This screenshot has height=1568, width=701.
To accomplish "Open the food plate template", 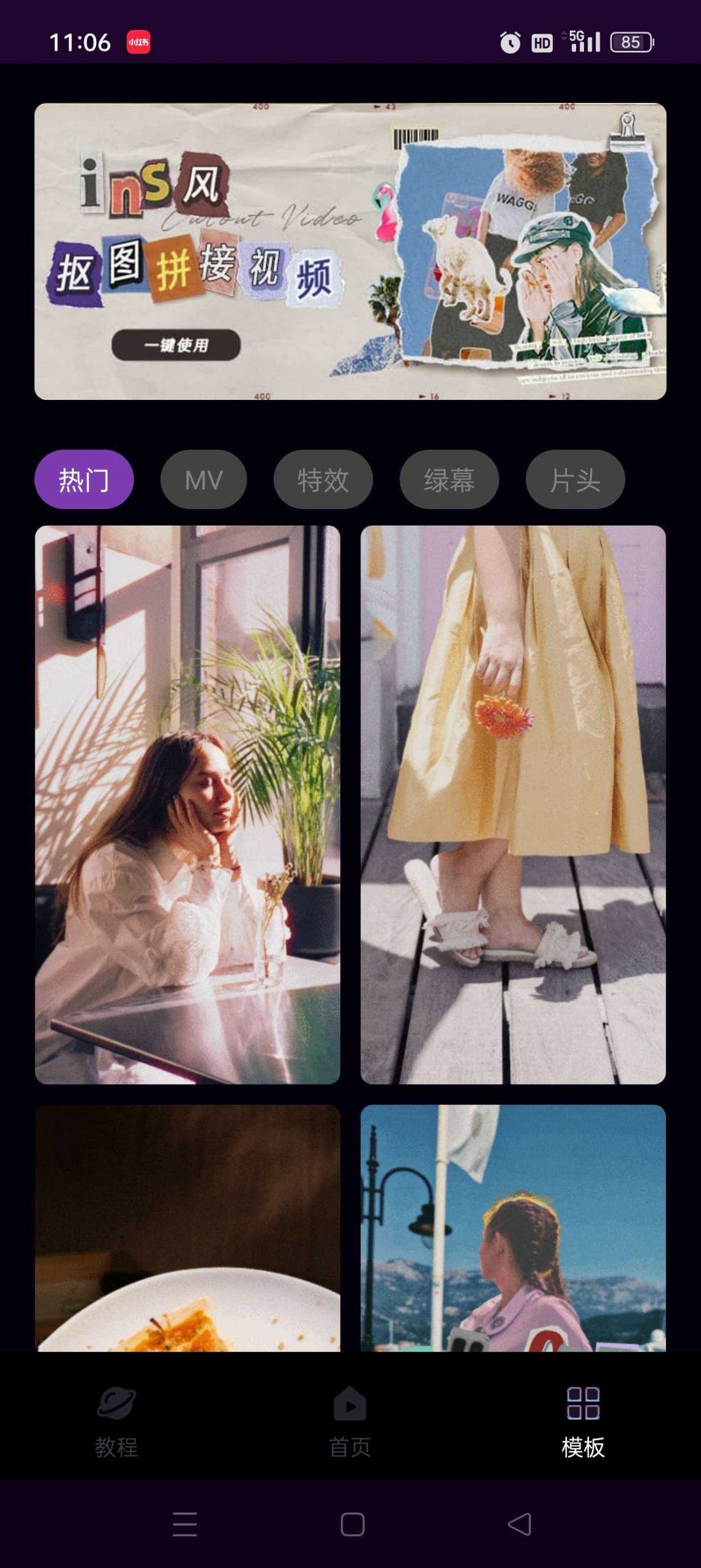I will click(x=187, y=1228).
